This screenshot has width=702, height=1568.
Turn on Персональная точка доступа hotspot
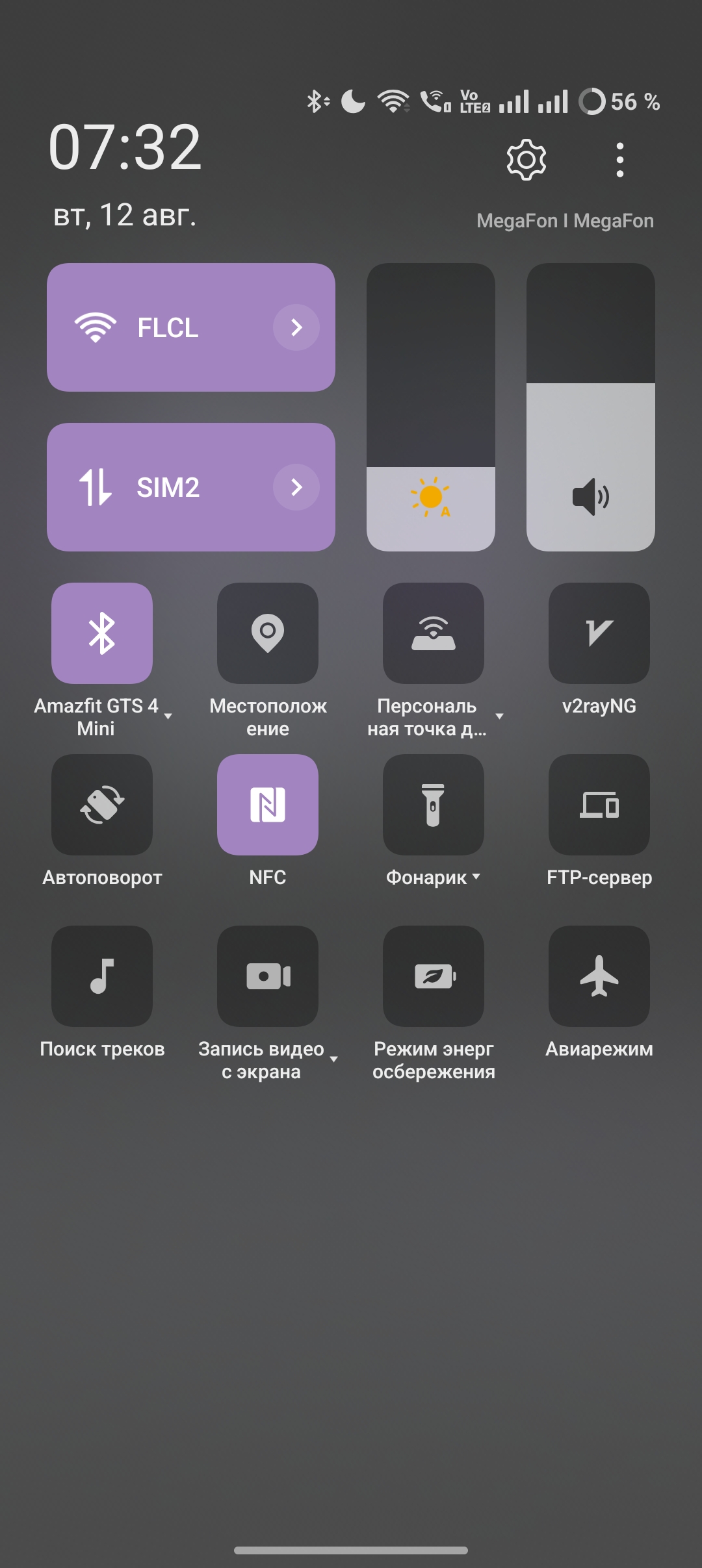pyautogui.click(x=434, y=633)
